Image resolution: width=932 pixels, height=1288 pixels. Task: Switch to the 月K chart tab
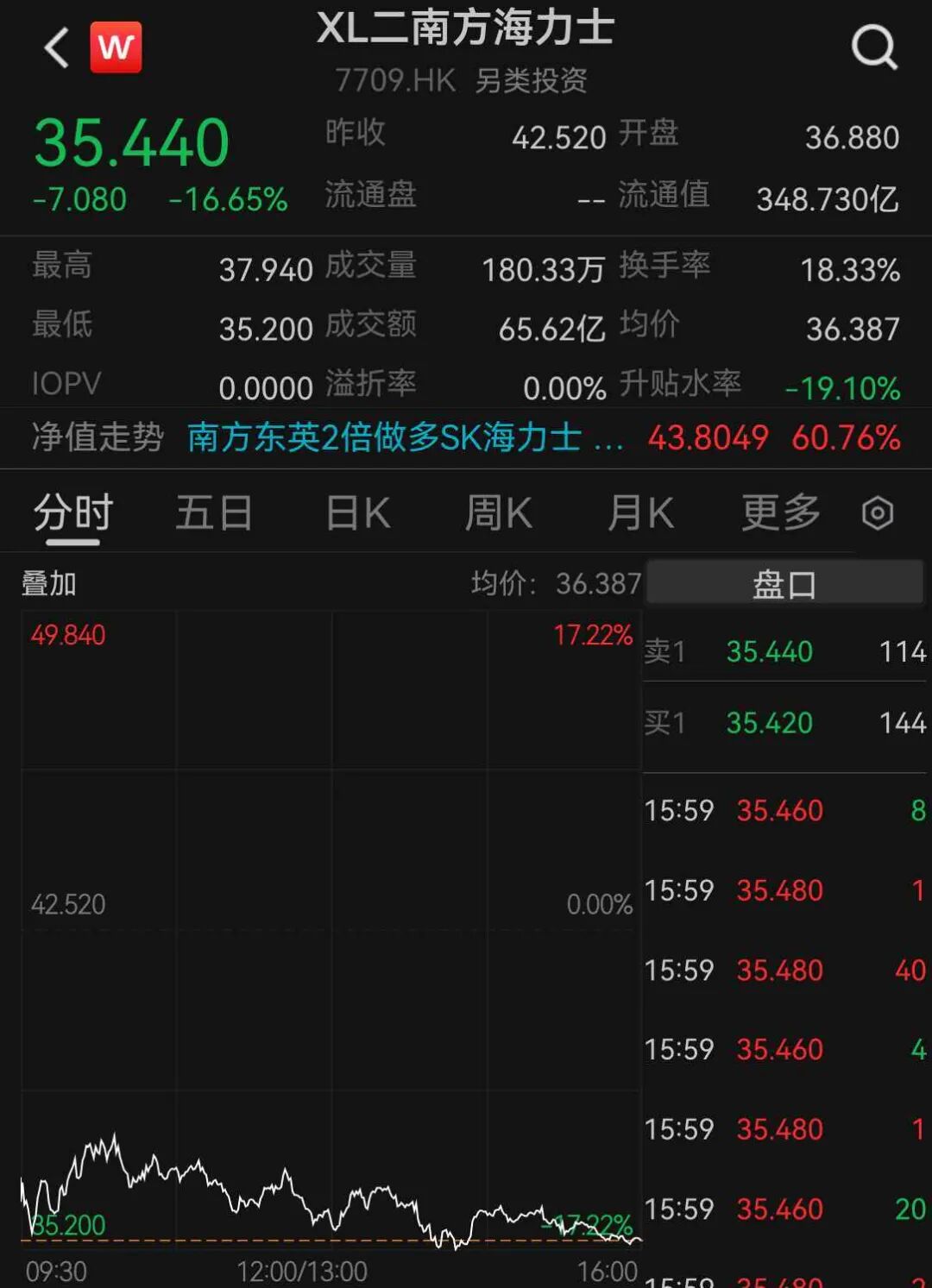640,513
